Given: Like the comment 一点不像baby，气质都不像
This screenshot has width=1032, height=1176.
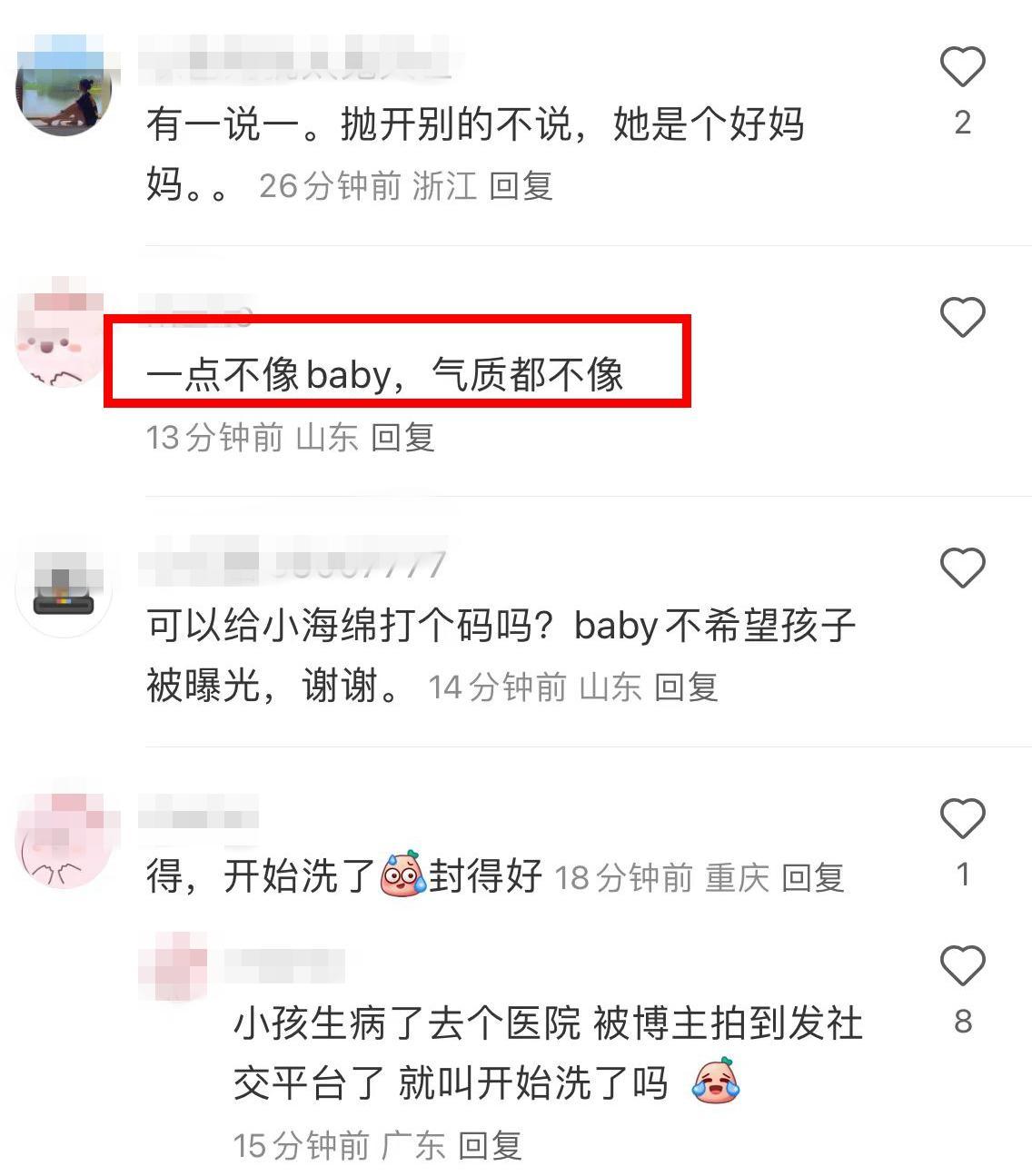Looking at the screenshot, I should tap(962, 318).
